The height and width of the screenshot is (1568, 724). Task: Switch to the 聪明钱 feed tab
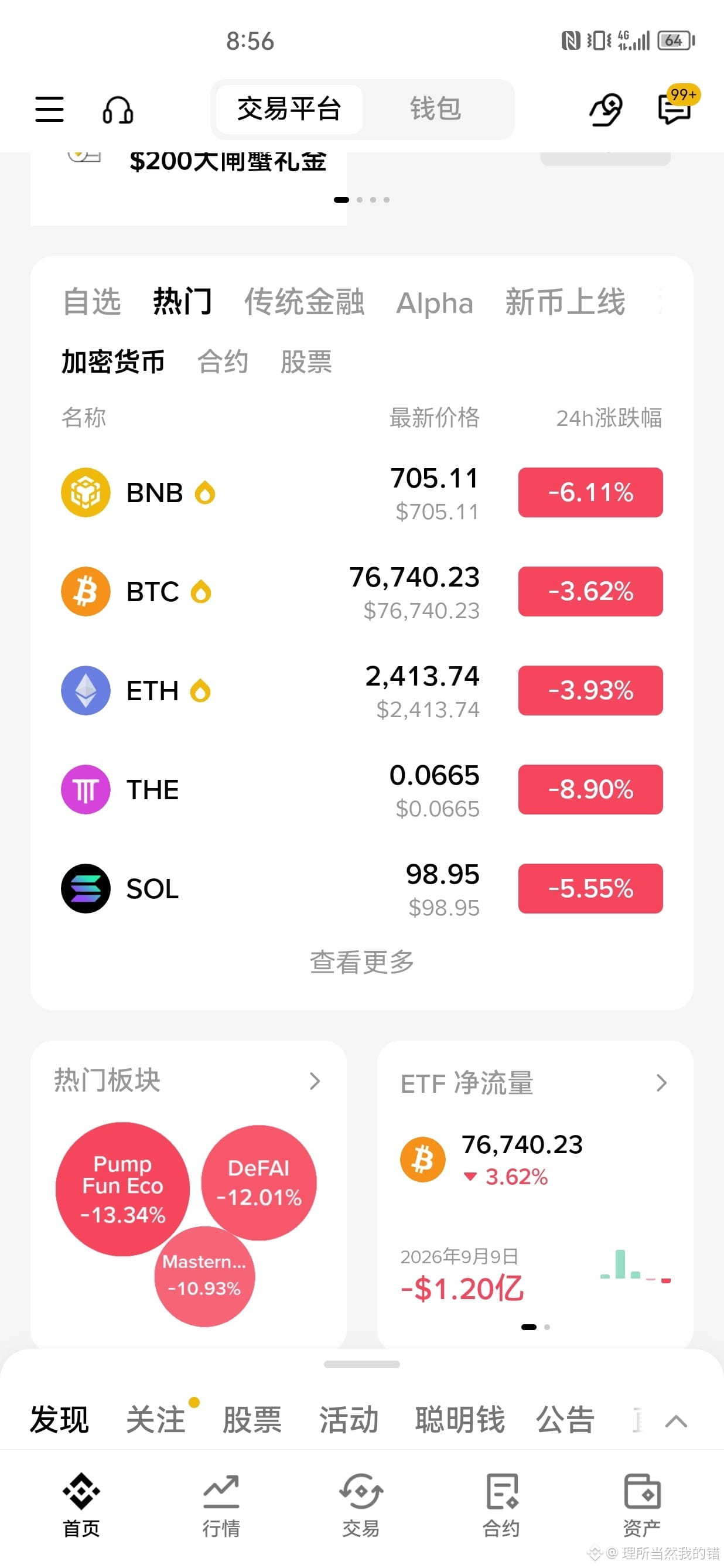point(460,1420)
